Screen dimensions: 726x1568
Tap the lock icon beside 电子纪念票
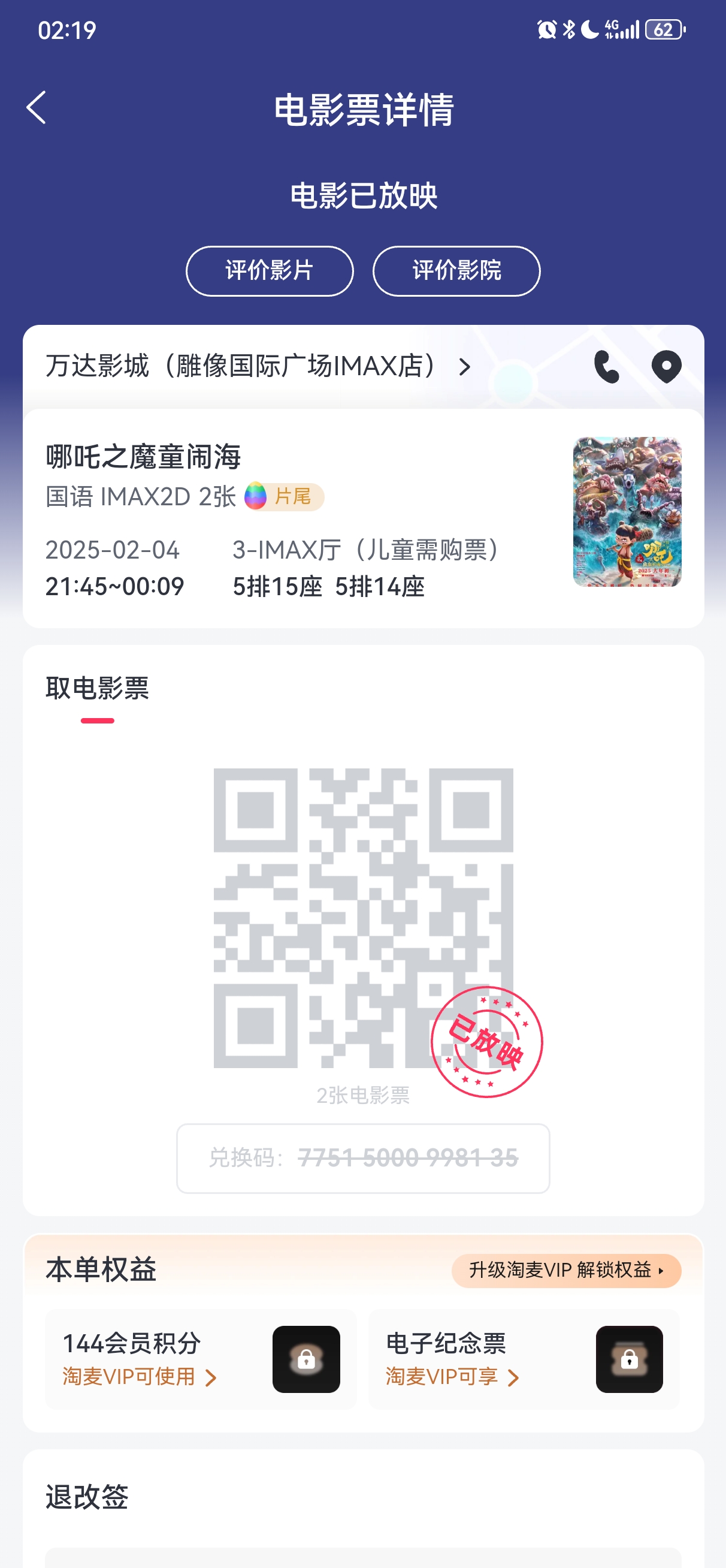[x=629, y=1360]
